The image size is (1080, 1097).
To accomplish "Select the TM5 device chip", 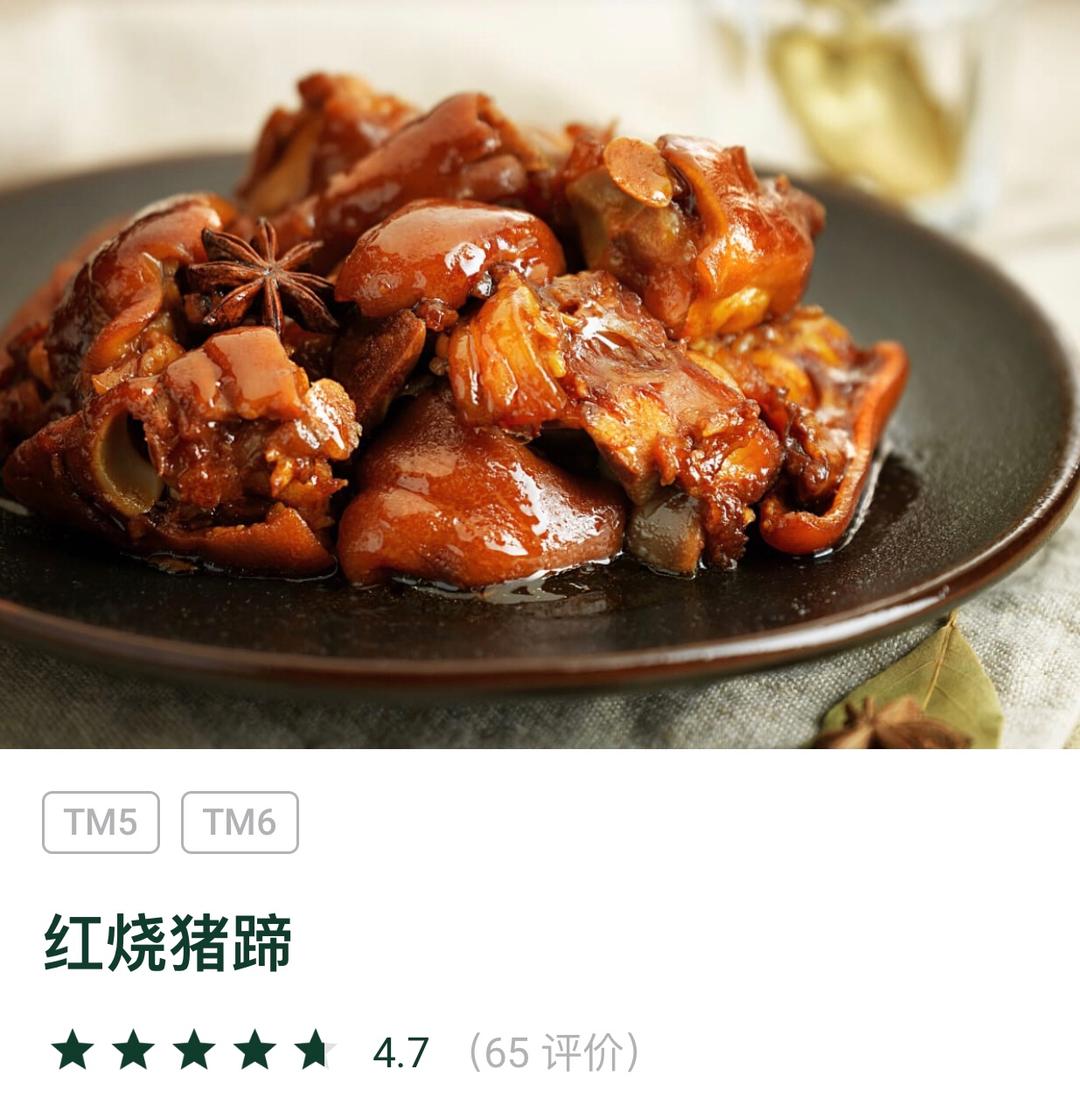I will (101, 822).
